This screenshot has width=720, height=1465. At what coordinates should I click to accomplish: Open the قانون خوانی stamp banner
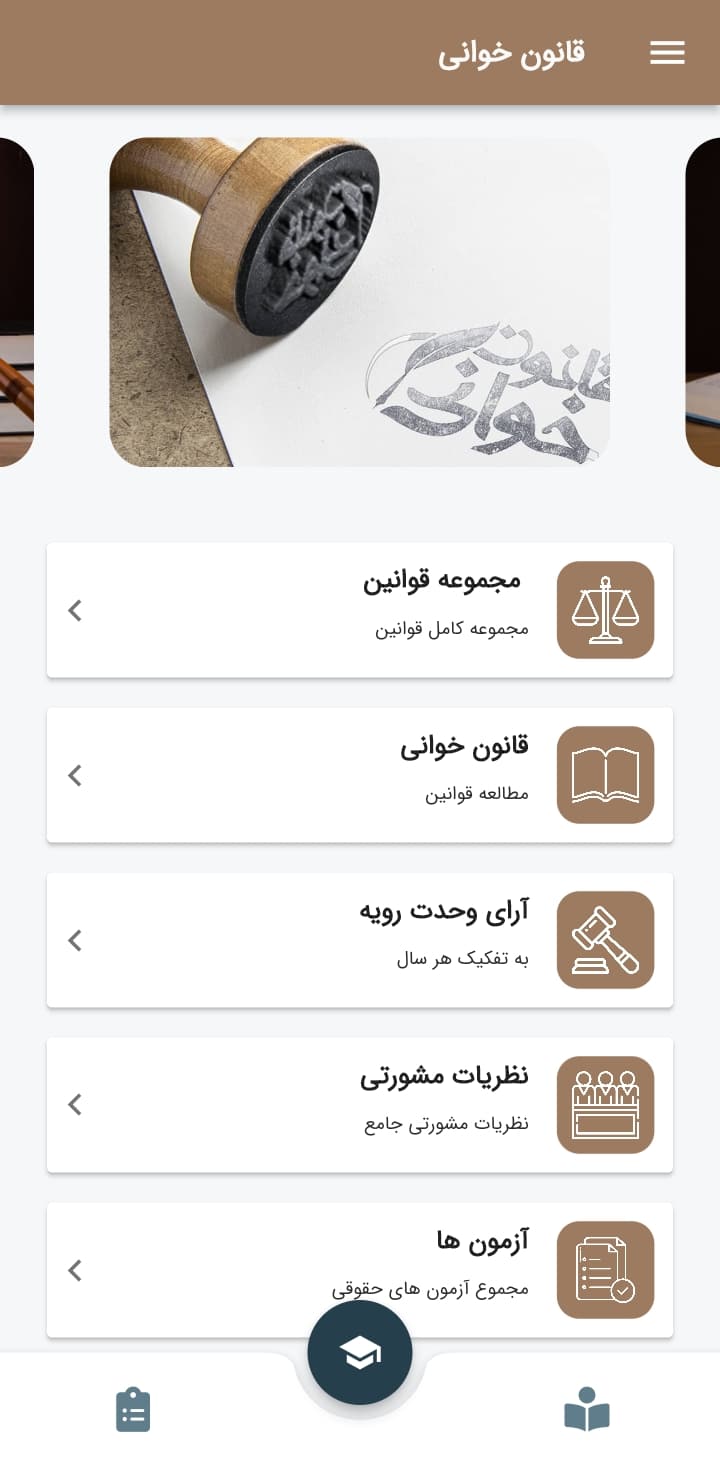pyautogui.click(x=360, y=302)
